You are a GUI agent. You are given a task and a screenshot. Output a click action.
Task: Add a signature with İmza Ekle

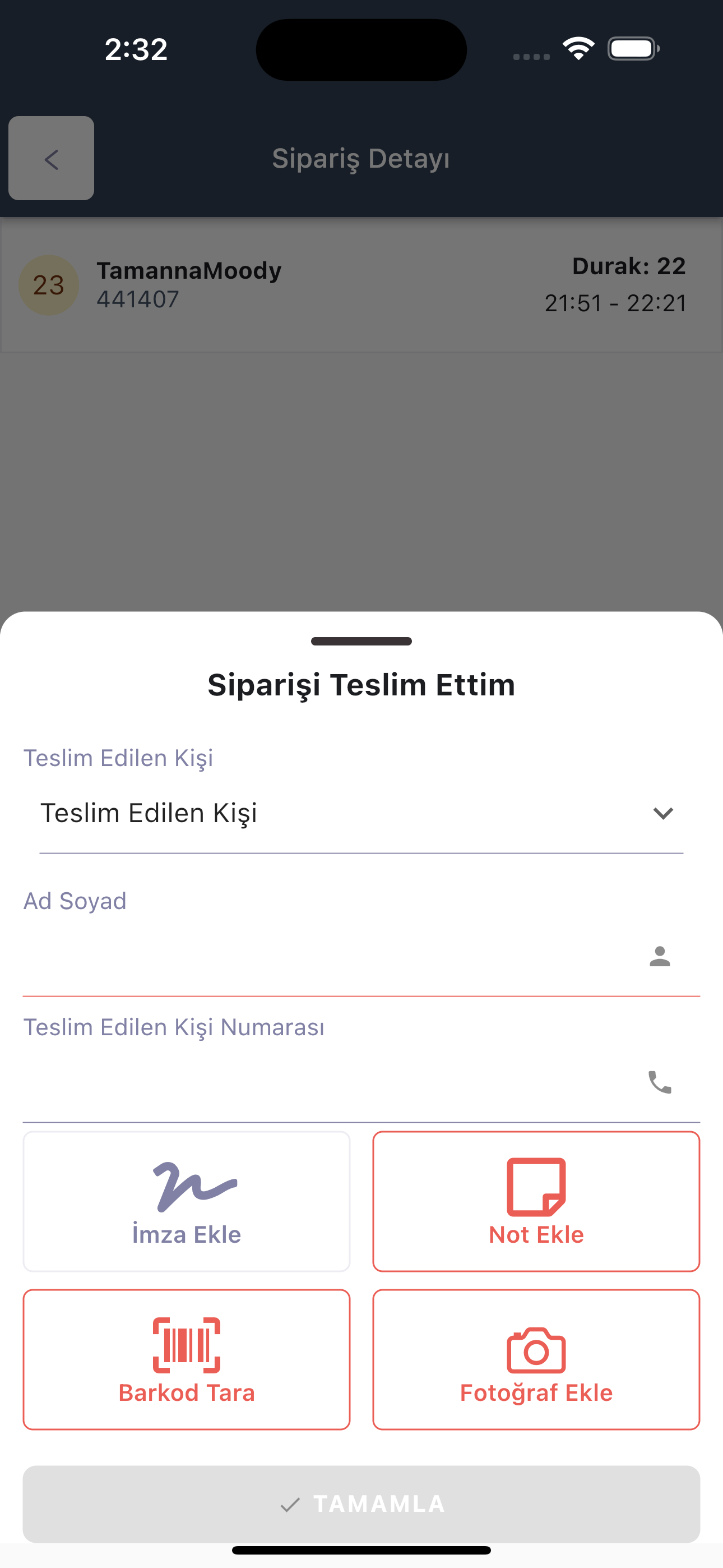click(x=186, y=1202)
